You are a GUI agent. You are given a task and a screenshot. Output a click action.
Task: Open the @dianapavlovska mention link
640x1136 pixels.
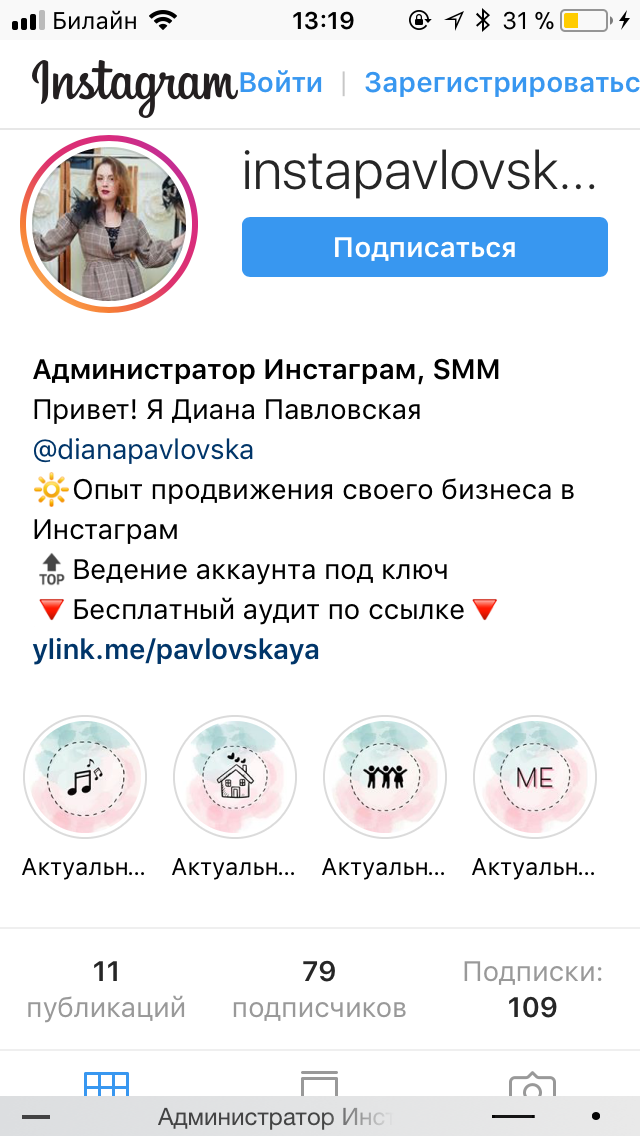coord(144,450)
